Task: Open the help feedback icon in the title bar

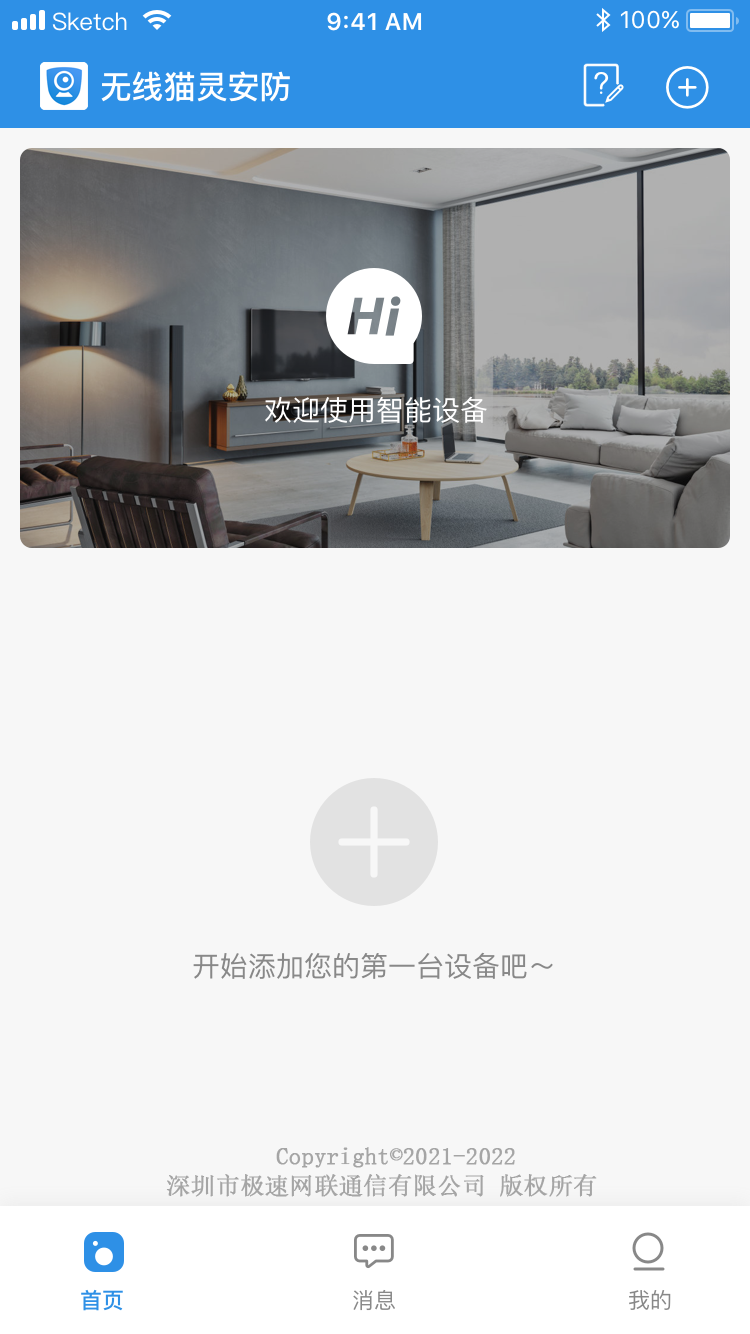Action: click(602, 87)
